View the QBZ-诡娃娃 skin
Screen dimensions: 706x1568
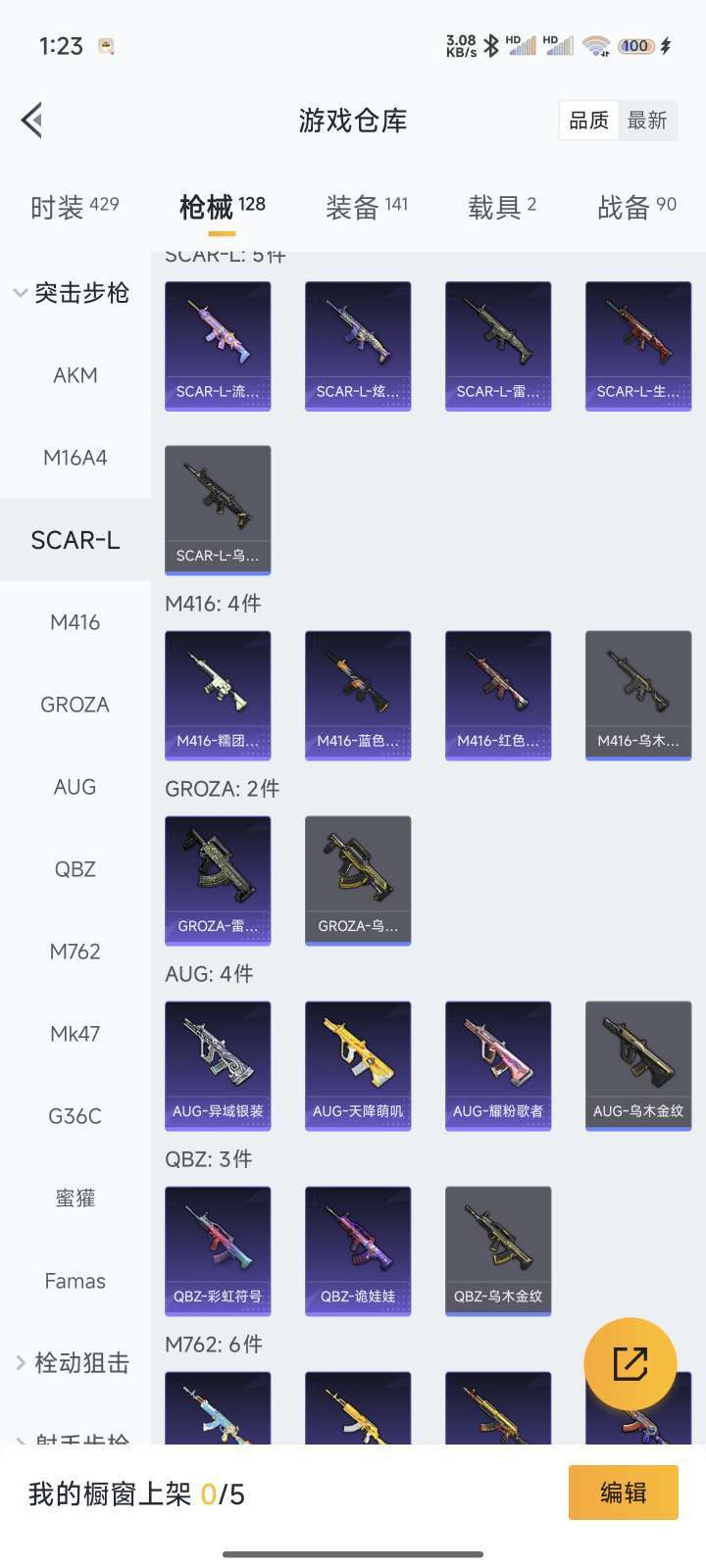[x=358, y=1251]
